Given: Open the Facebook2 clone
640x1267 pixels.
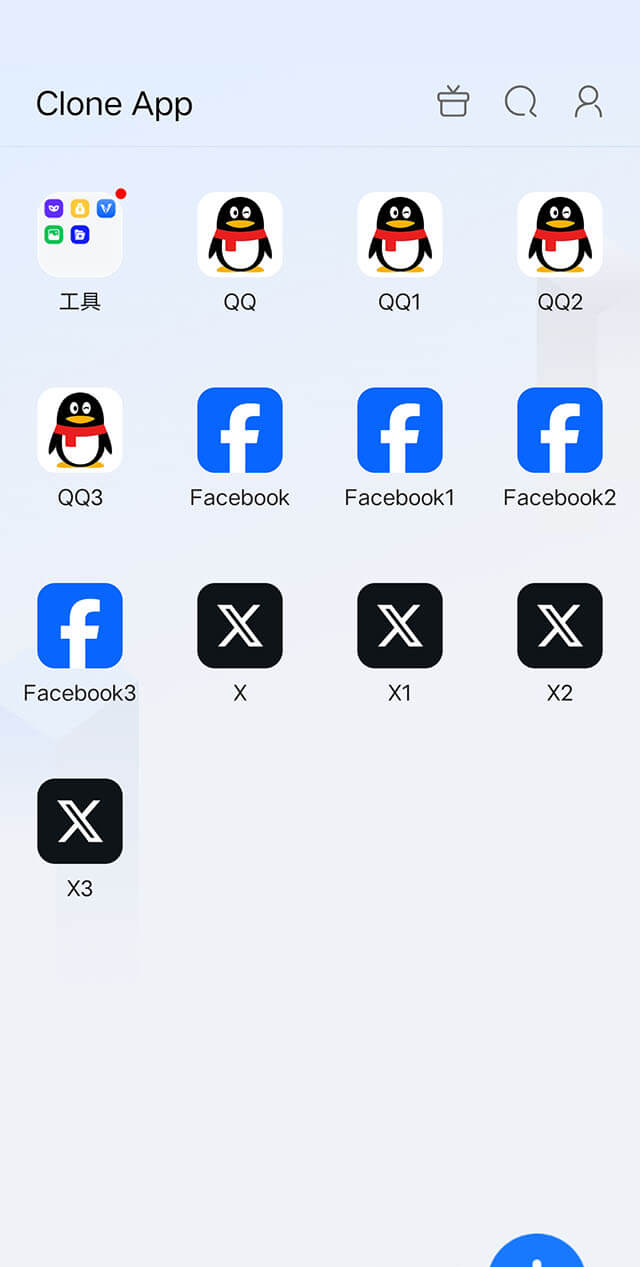Looking at the screenshot, I should click(560, 430).
